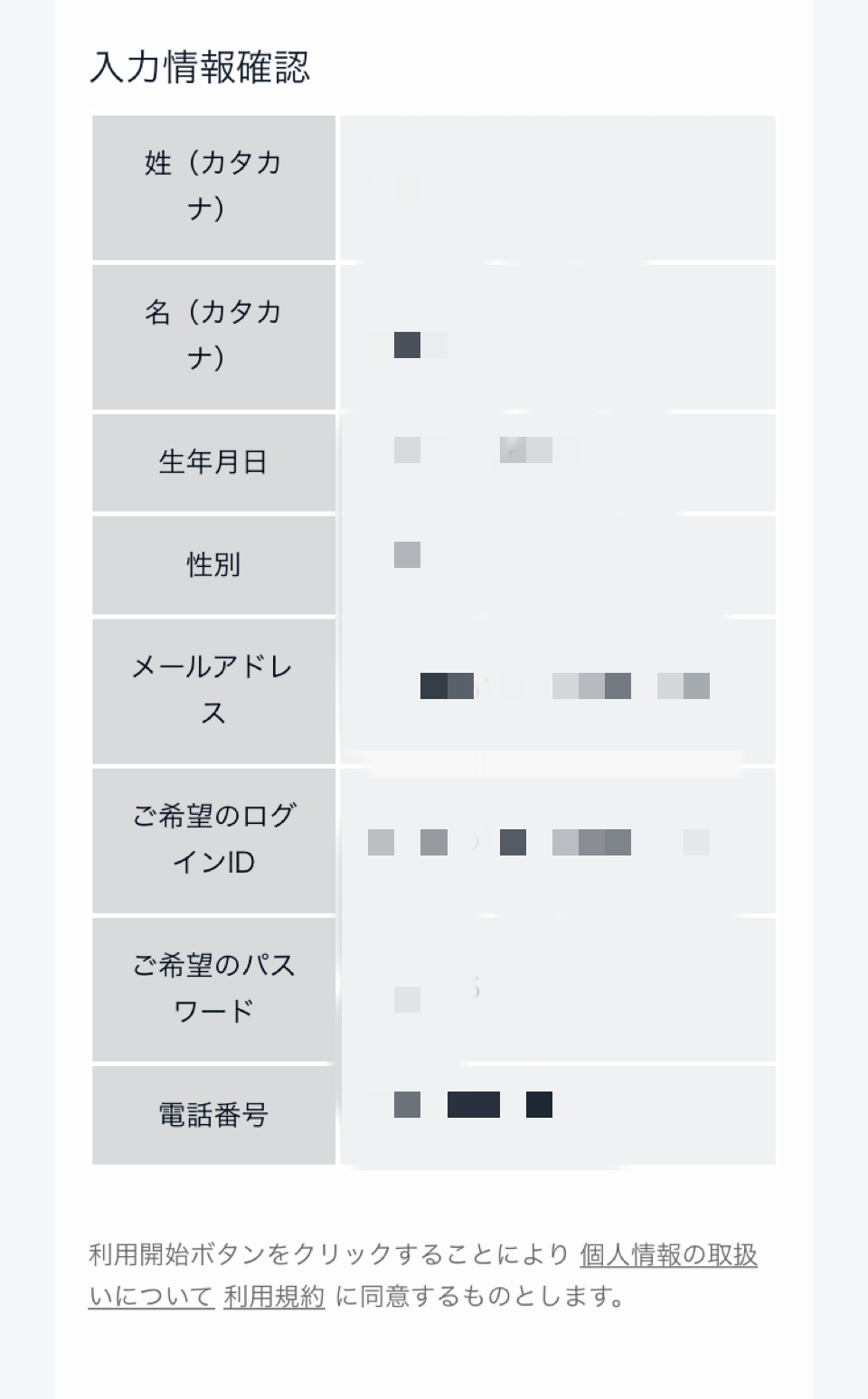Open the 利用規約 link
Image resolution: width=868 pixels, height=1399 pixels.
274,1297
